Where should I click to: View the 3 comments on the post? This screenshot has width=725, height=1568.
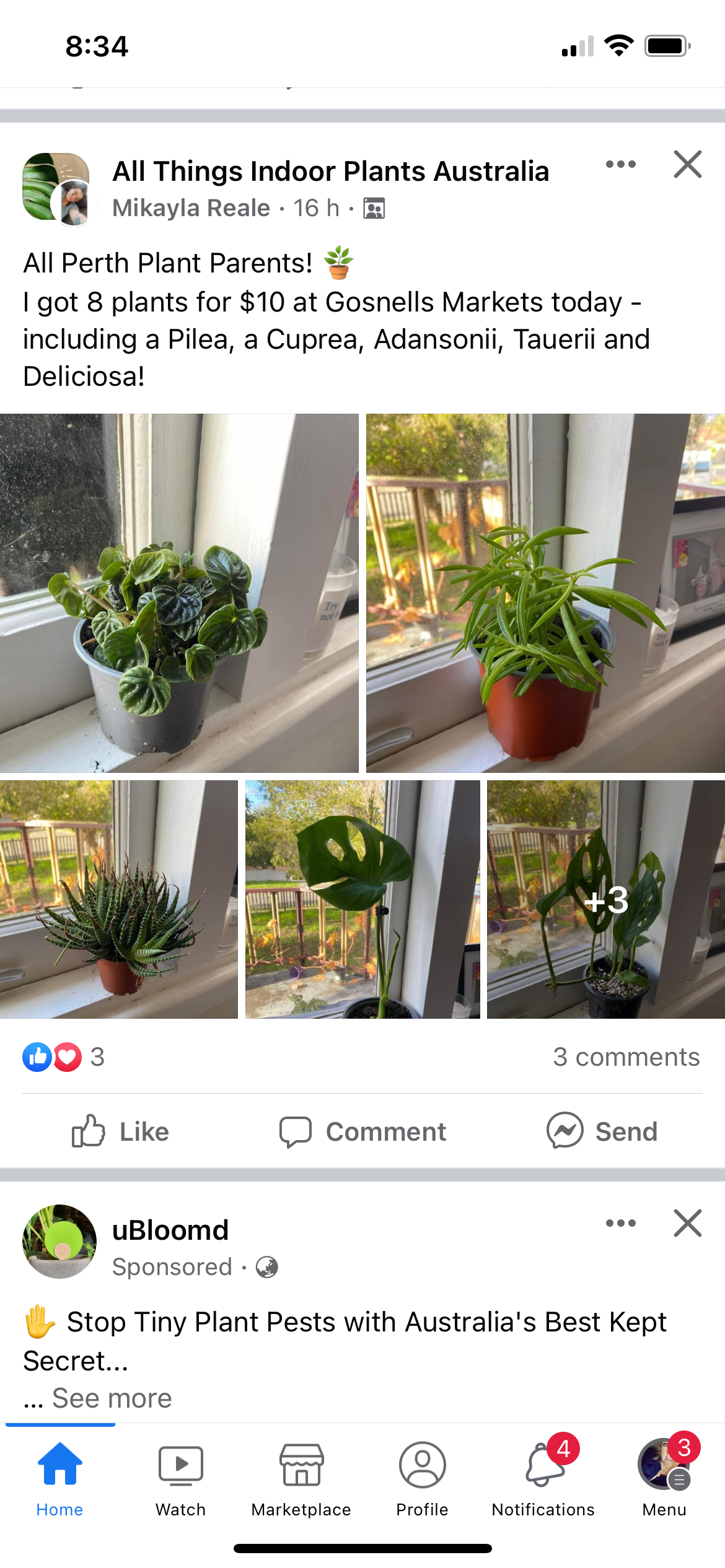[x=626, y=1057]
